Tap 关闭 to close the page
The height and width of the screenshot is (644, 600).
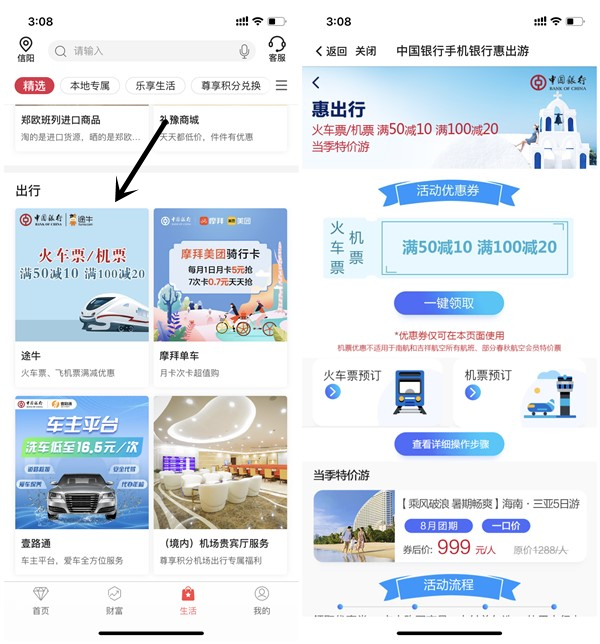pyautogui.click(x=366, y=51)
